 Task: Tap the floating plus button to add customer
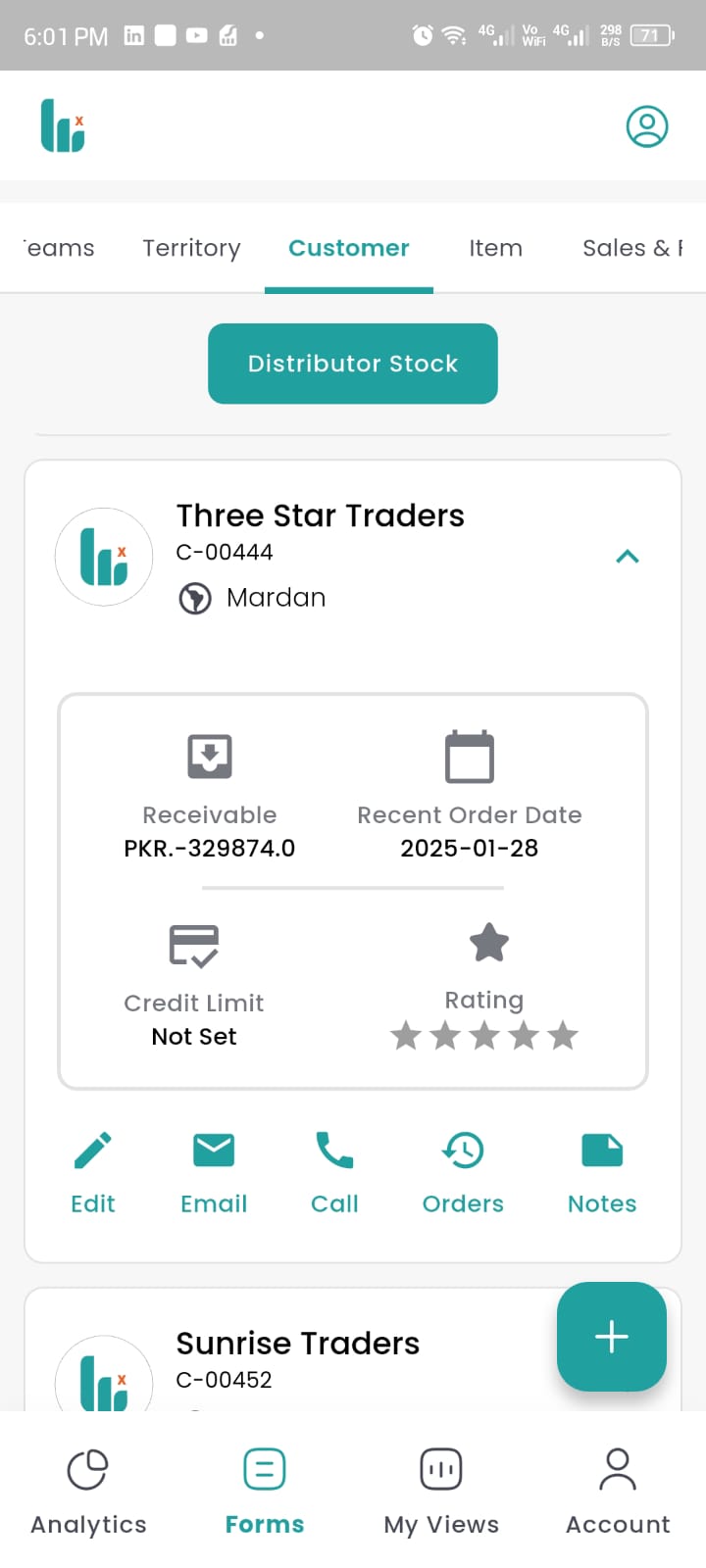(611, 1337)
